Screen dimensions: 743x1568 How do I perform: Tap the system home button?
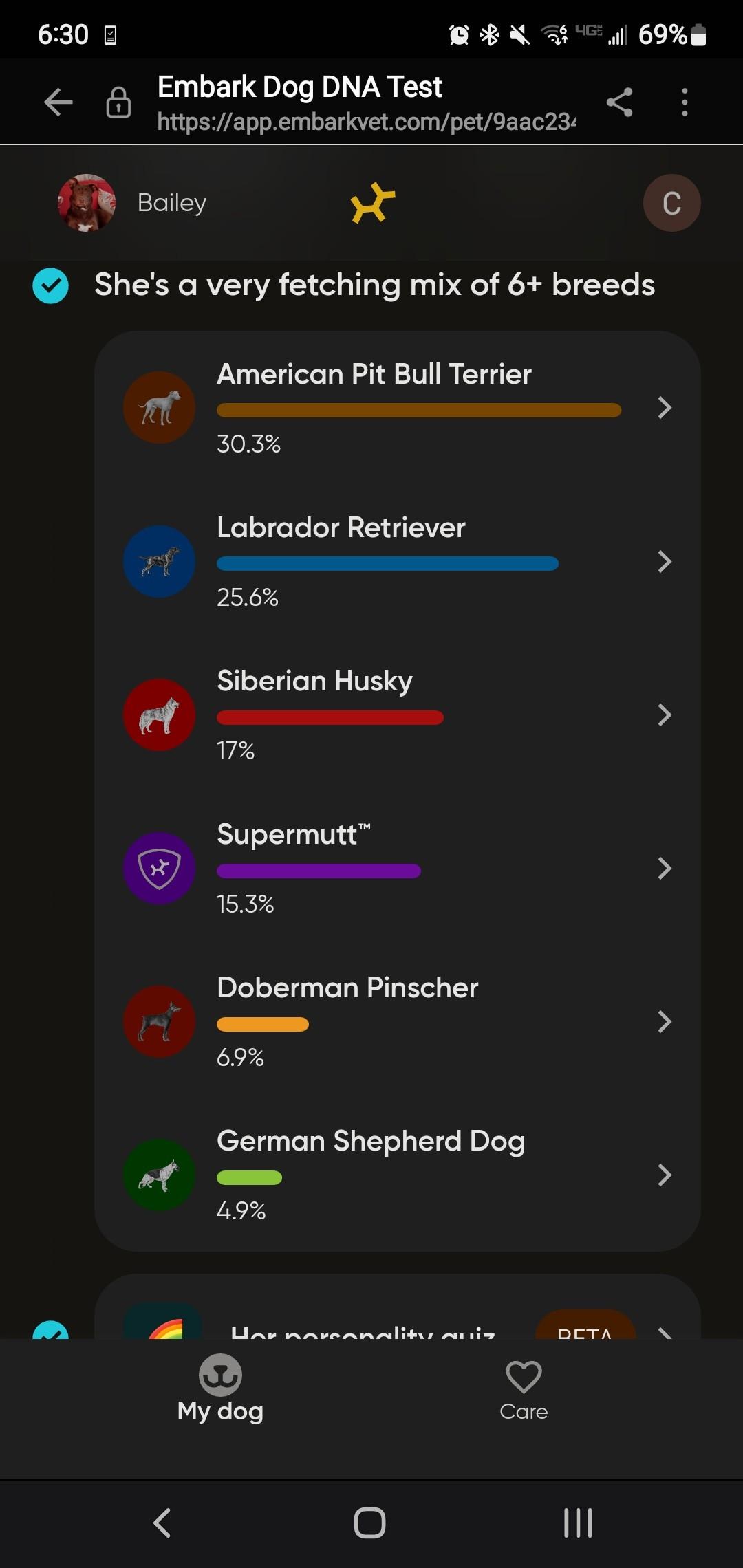coord(370,1523)
